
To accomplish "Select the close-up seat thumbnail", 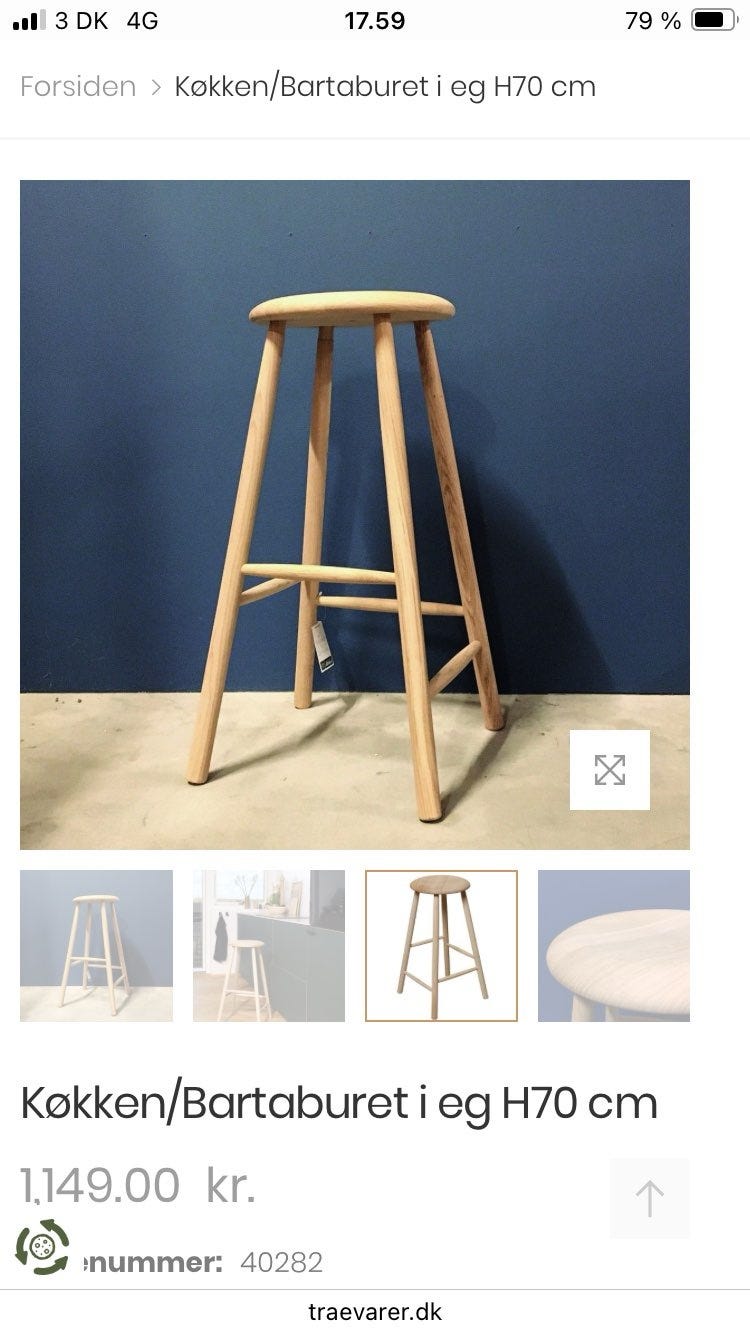I will [613, 945].
